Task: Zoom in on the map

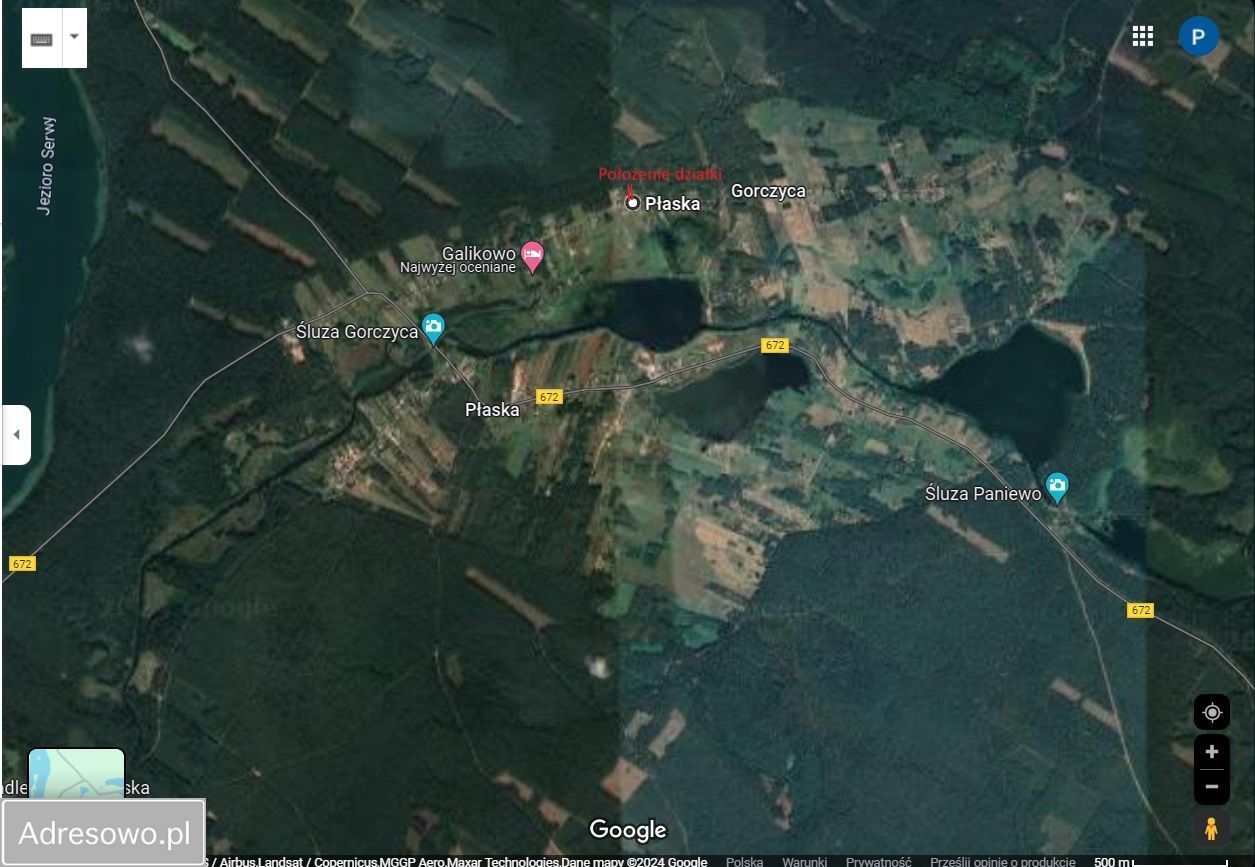Action: click(x=1211, y=752)
